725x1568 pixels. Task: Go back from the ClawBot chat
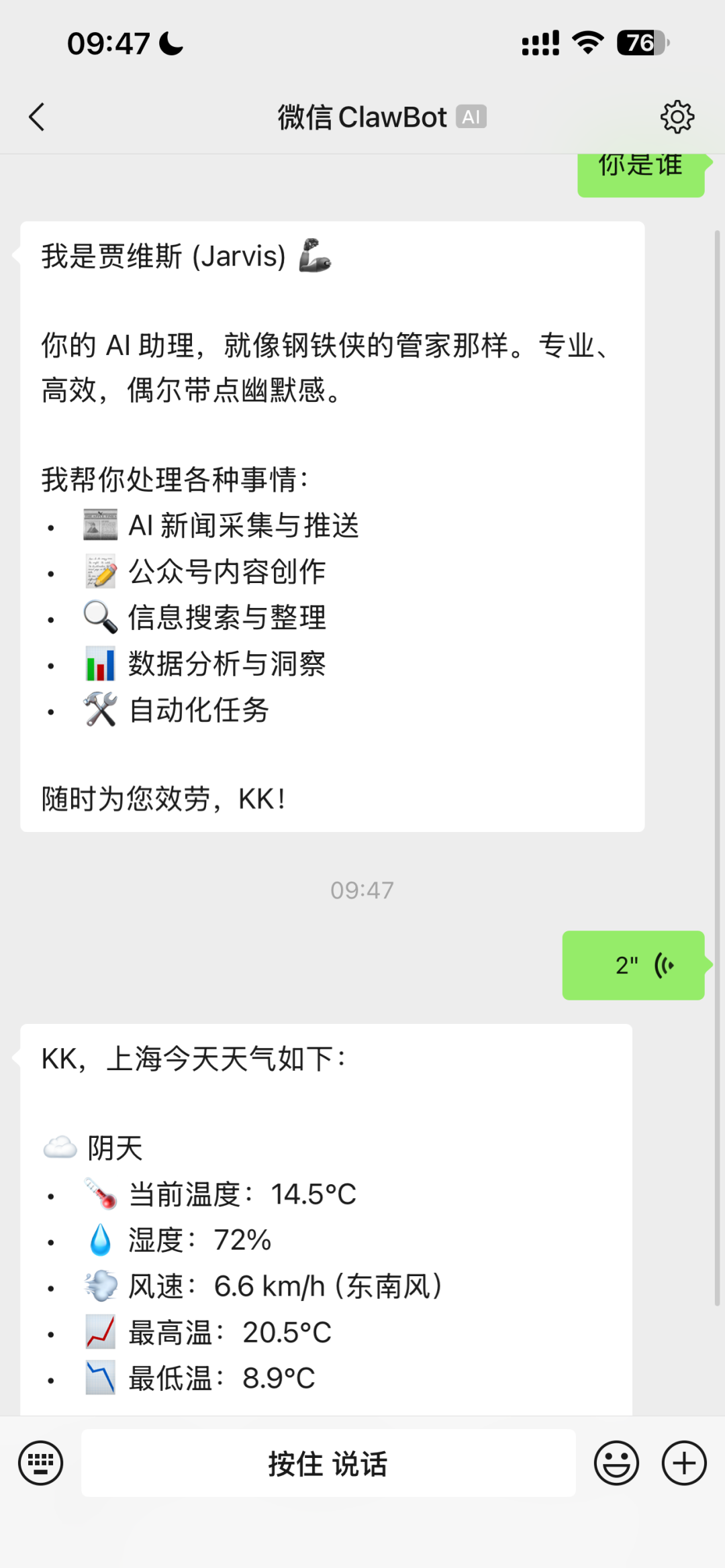click(x=37, y=117)
